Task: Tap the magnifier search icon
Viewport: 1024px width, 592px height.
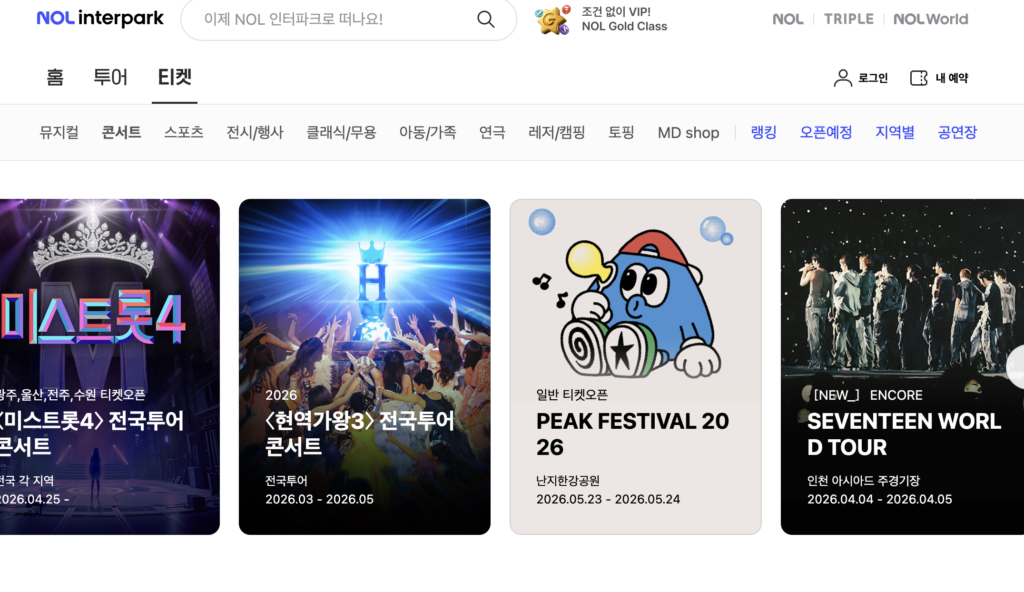Action: pos(486,19)
